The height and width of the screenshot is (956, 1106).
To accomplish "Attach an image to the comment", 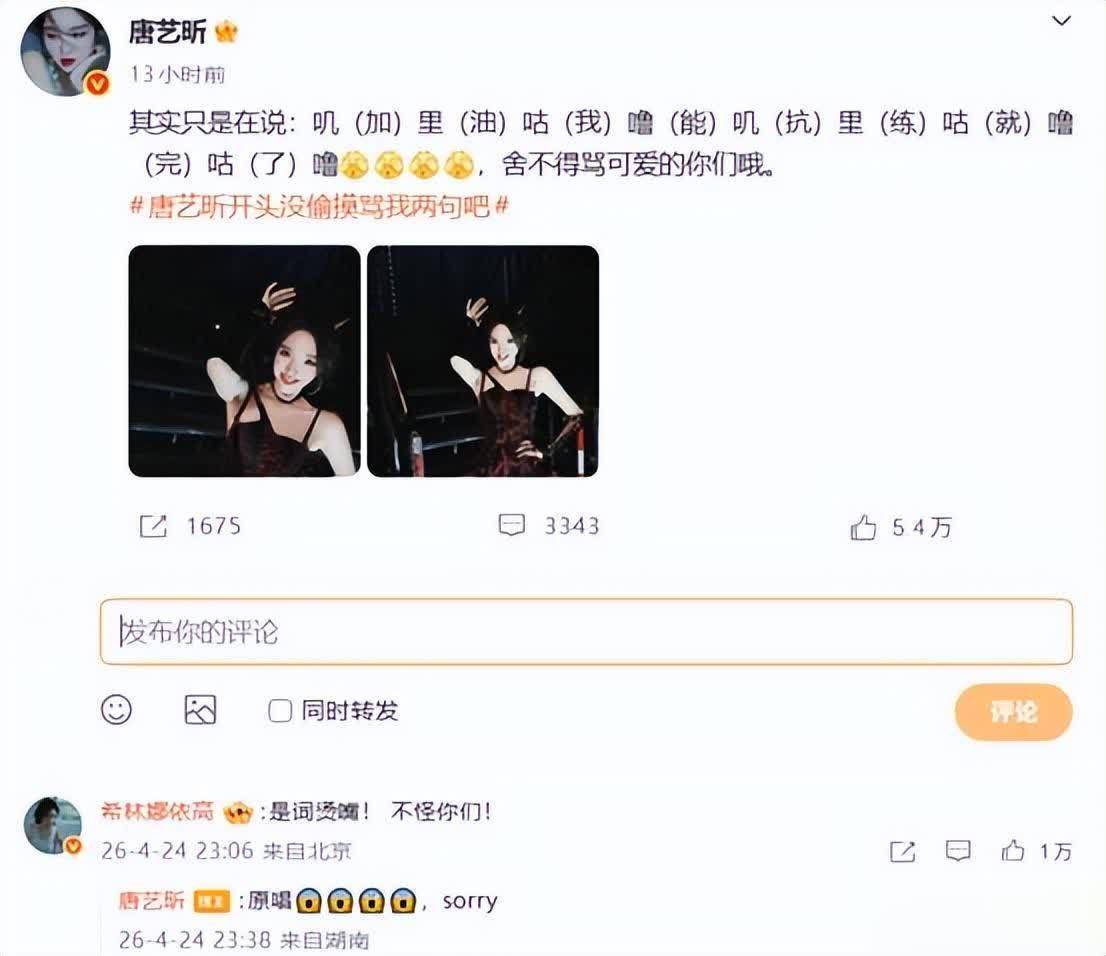I will click(x=200, y=710).
